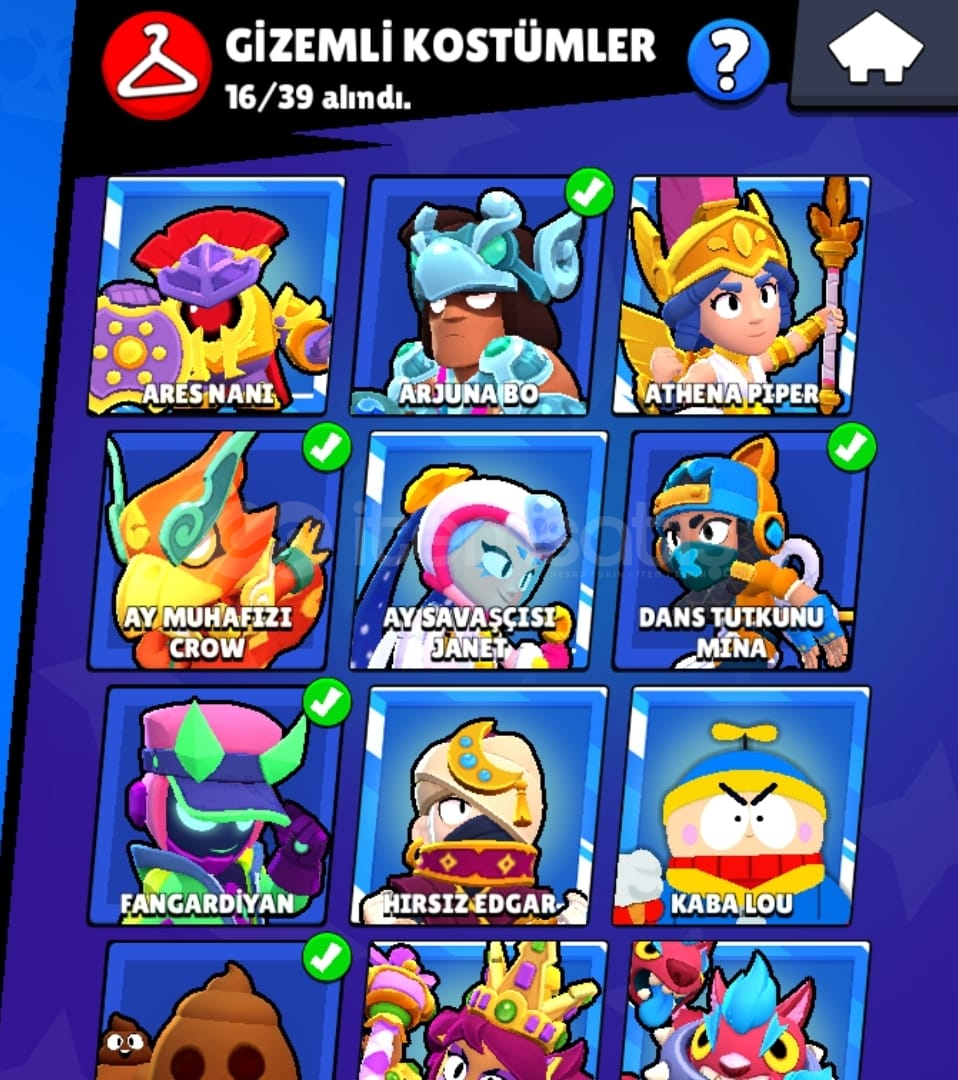Select Dans Tutkunu Mina skin

click(x=741, y=552)
